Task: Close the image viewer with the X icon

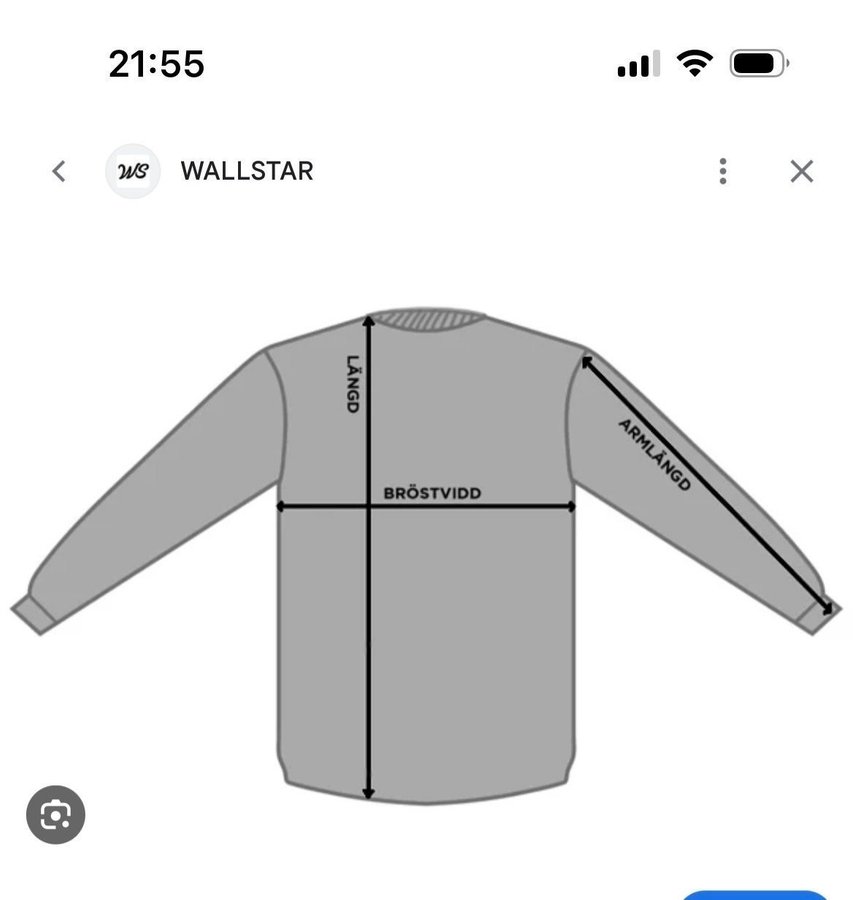Action: tap(802, 171)
